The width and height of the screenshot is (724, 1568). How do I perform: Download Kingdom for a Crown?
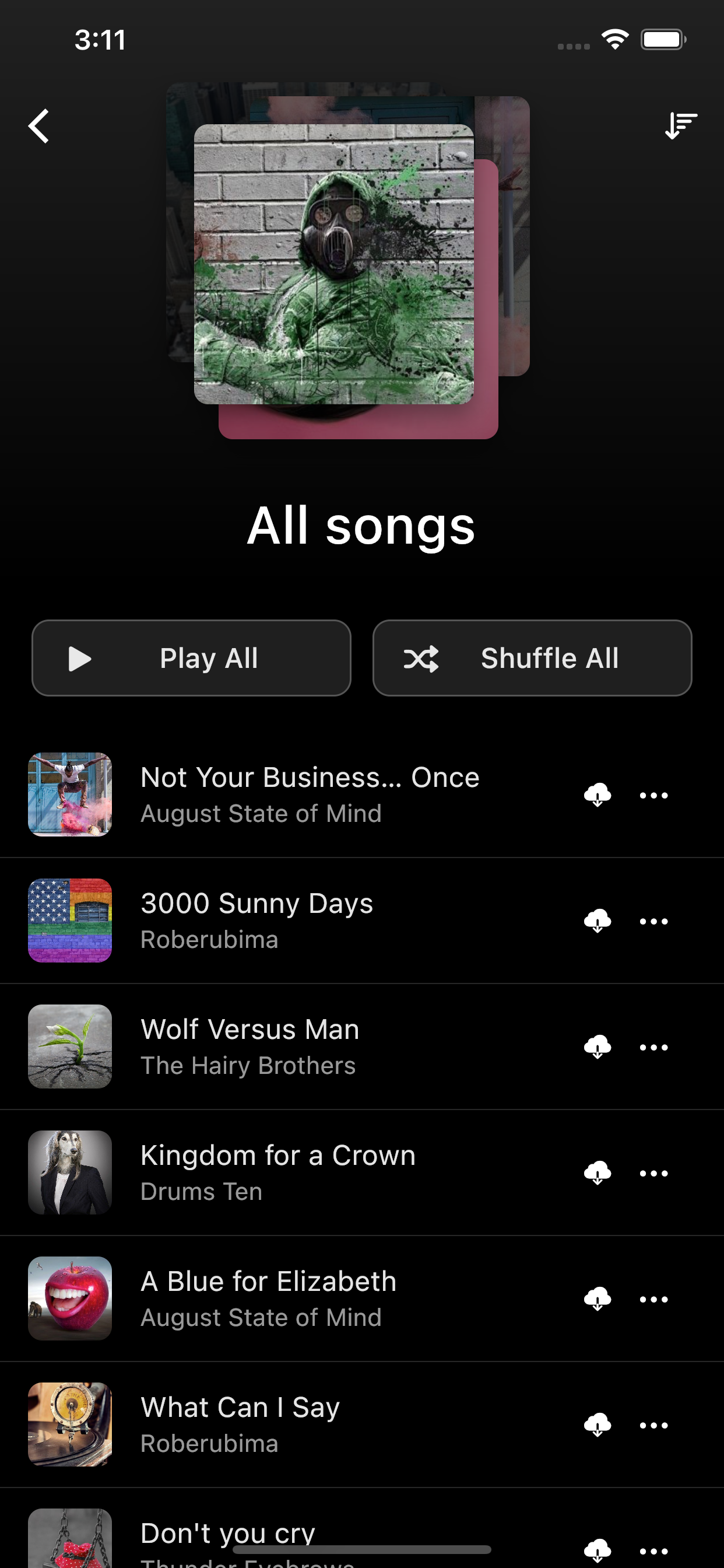598,1172
